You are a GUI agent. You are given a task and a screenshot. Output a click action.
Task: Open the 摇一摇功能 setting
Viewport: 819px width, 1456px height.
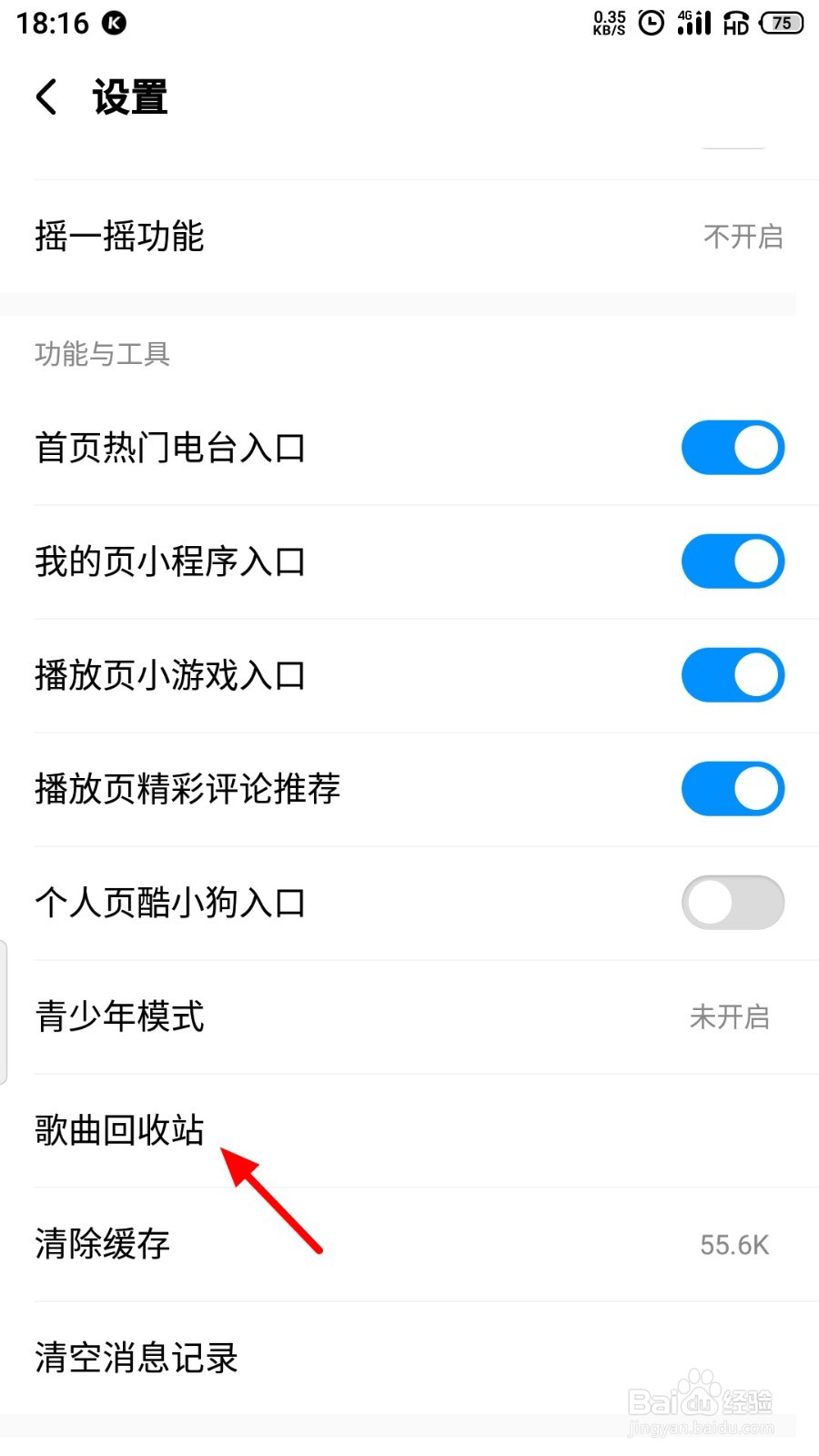[409, 237]
